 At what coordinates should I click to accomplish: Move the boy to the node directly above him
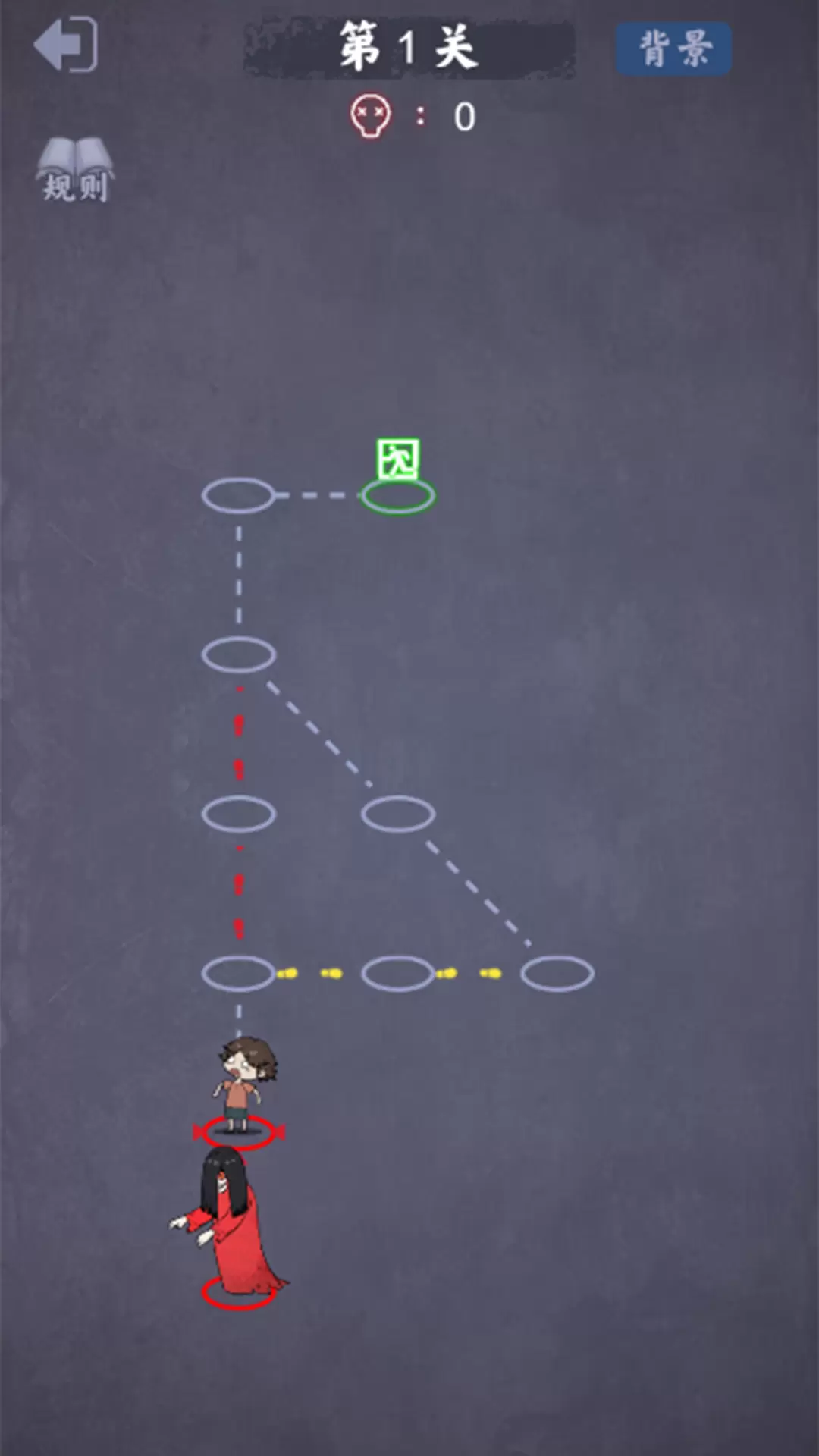point(238,973)
